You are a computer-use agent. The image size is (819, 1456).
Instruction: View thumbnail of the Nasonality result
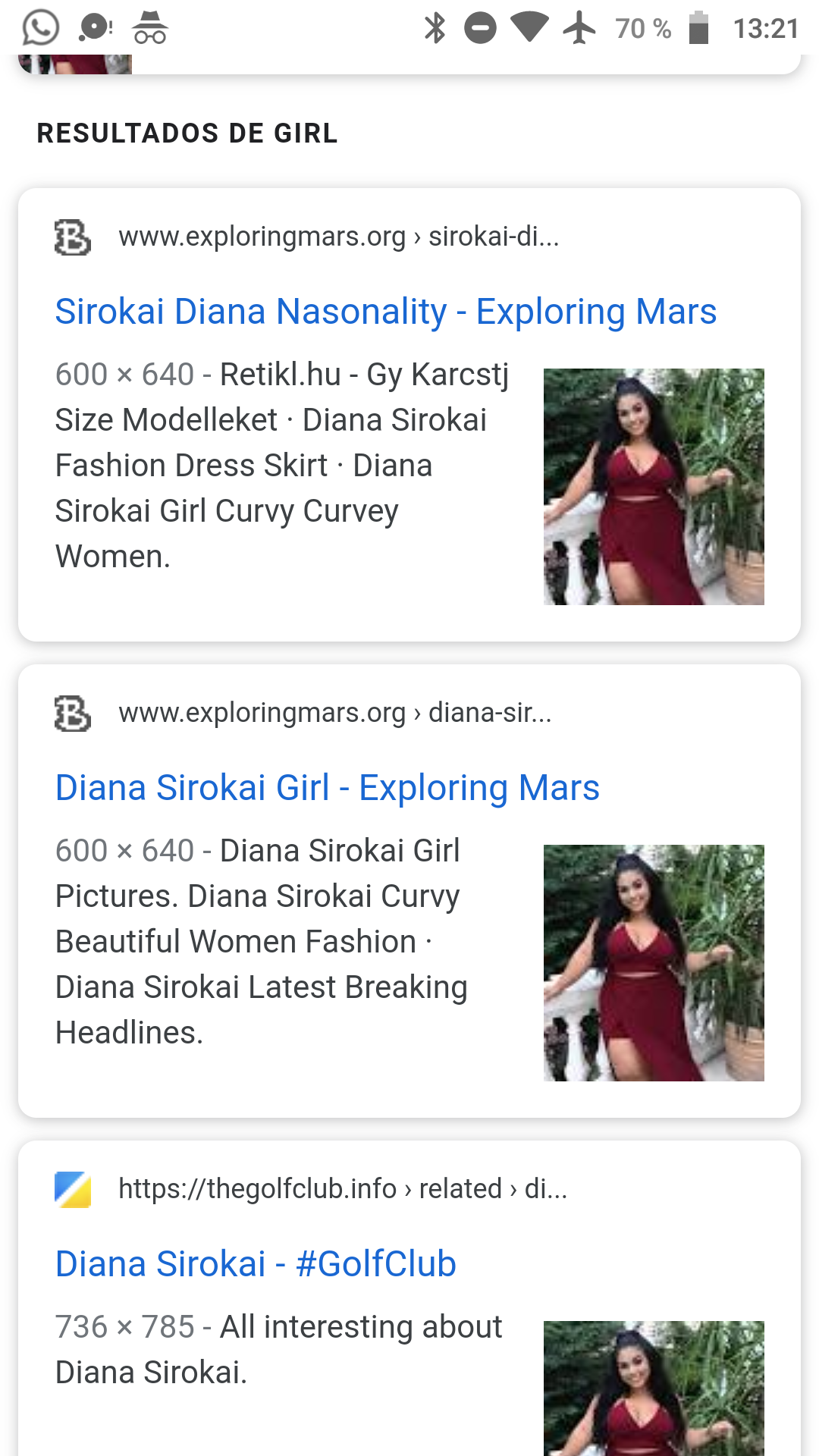(x=654, y=486)
